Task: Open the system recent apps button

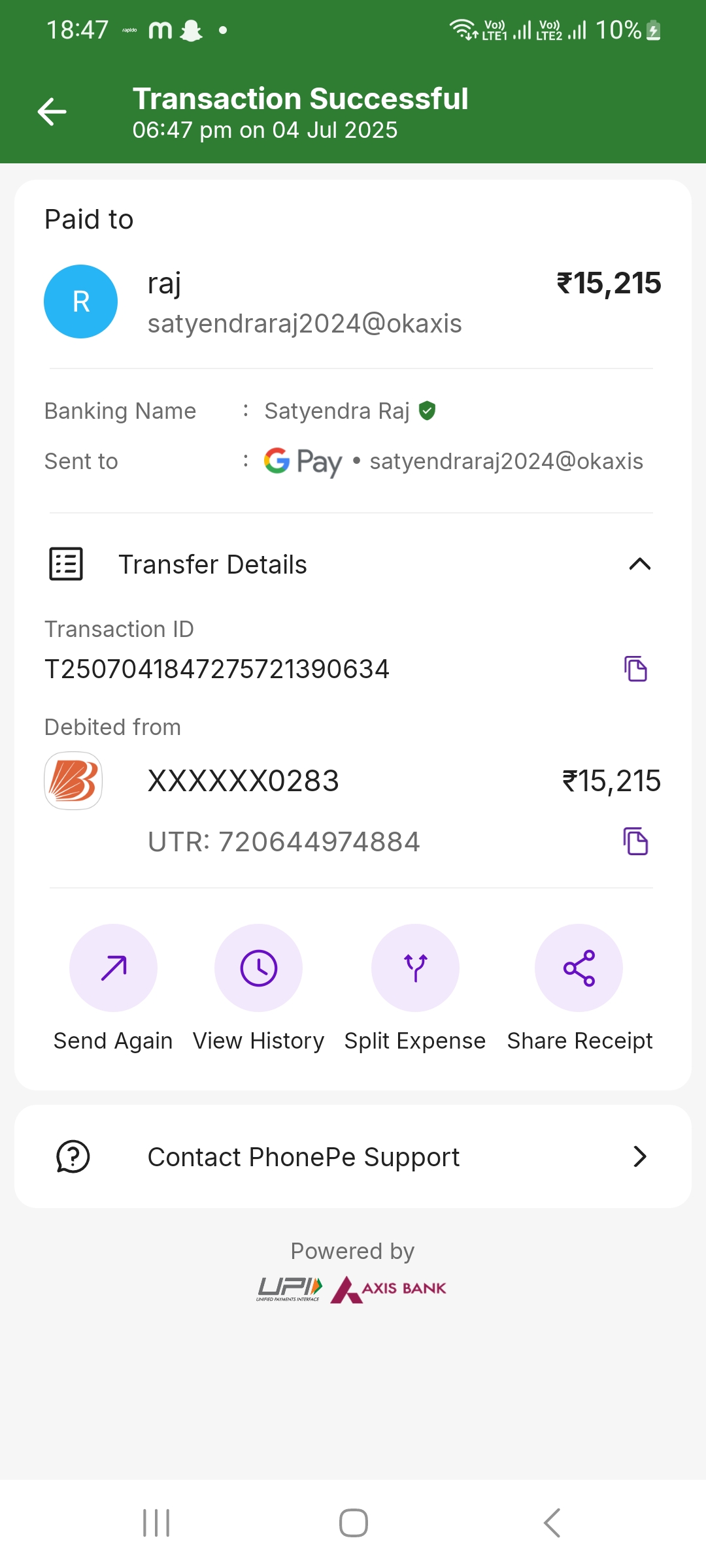Action: point(156,1523)
